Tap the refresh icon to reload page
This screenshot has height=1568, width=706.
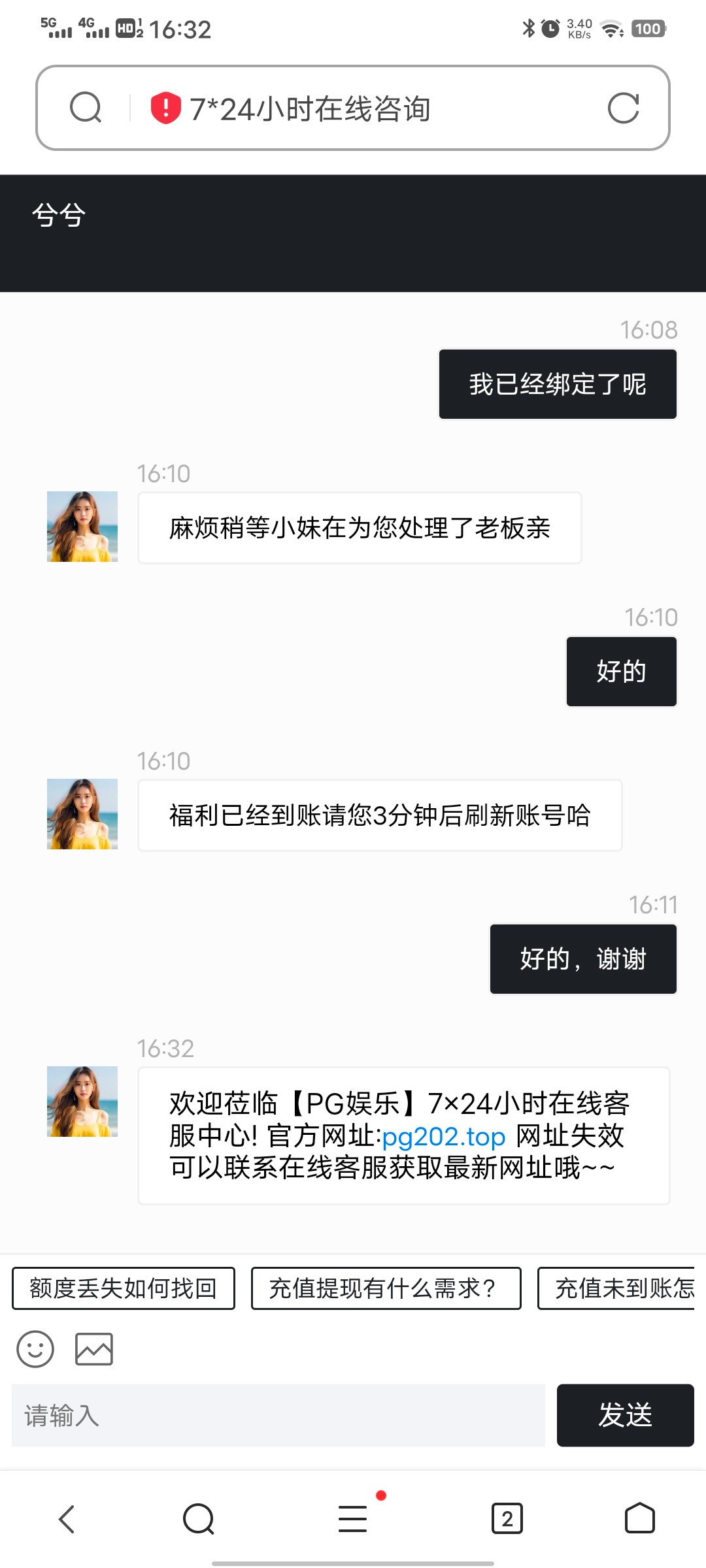tap(624, 108)
